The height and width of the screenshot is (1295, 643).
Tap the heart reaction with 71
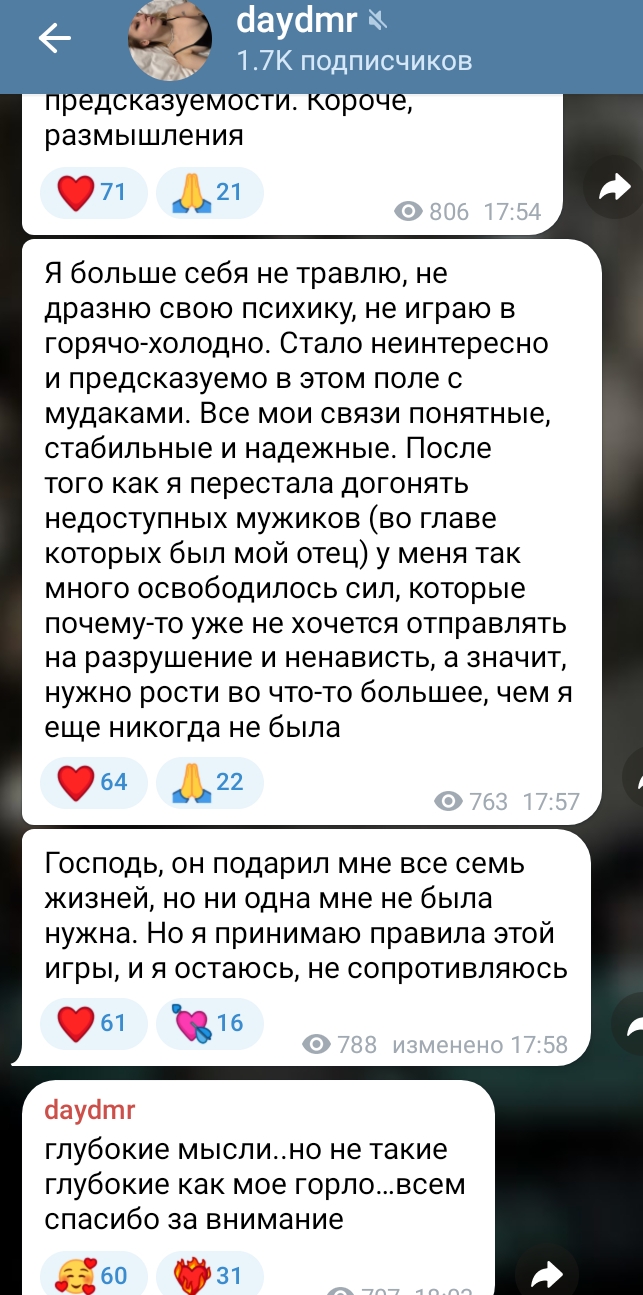[93, 192]
